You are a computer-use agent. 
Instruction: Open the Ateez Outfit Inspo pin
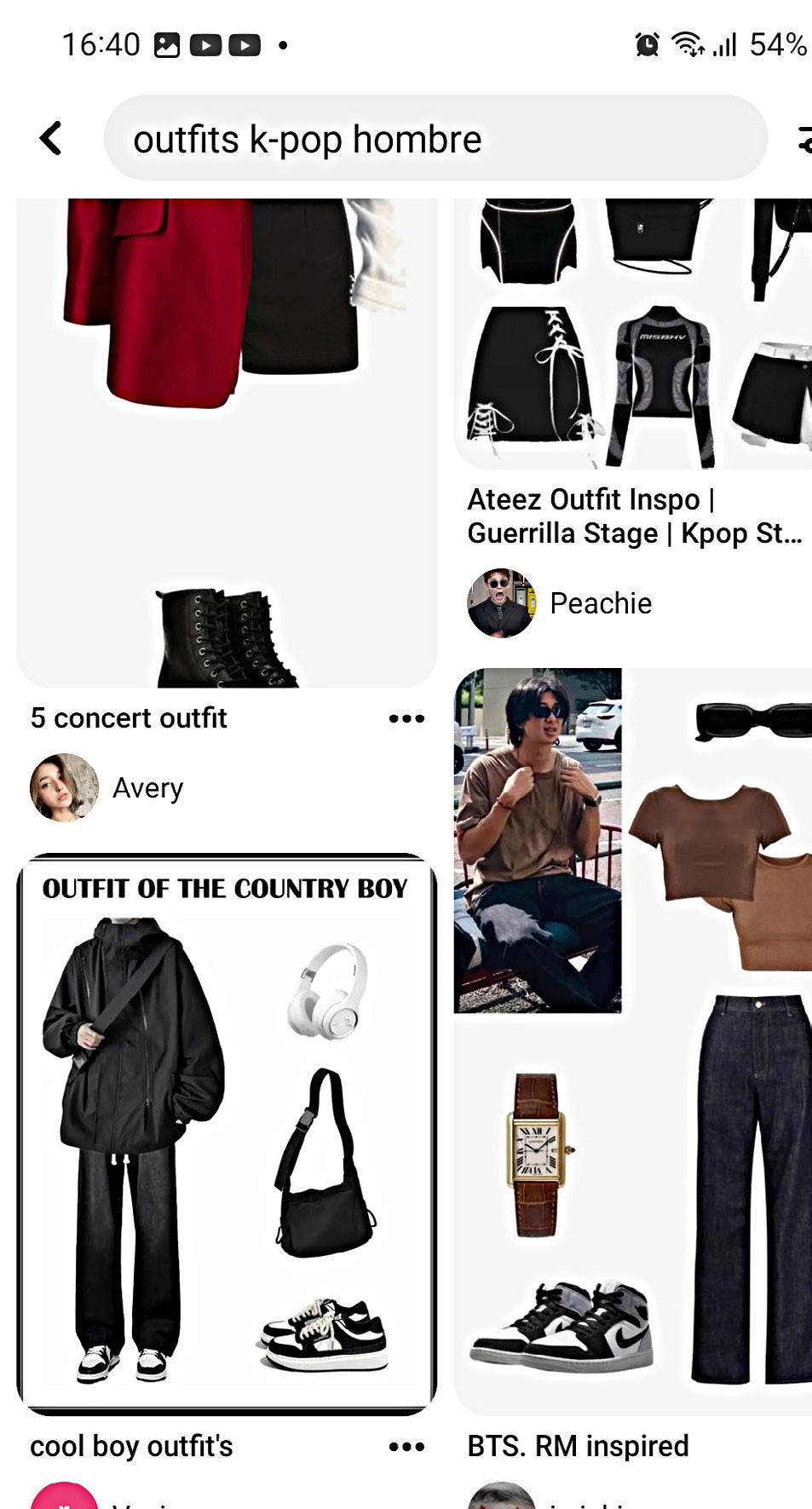coord(632,334)
